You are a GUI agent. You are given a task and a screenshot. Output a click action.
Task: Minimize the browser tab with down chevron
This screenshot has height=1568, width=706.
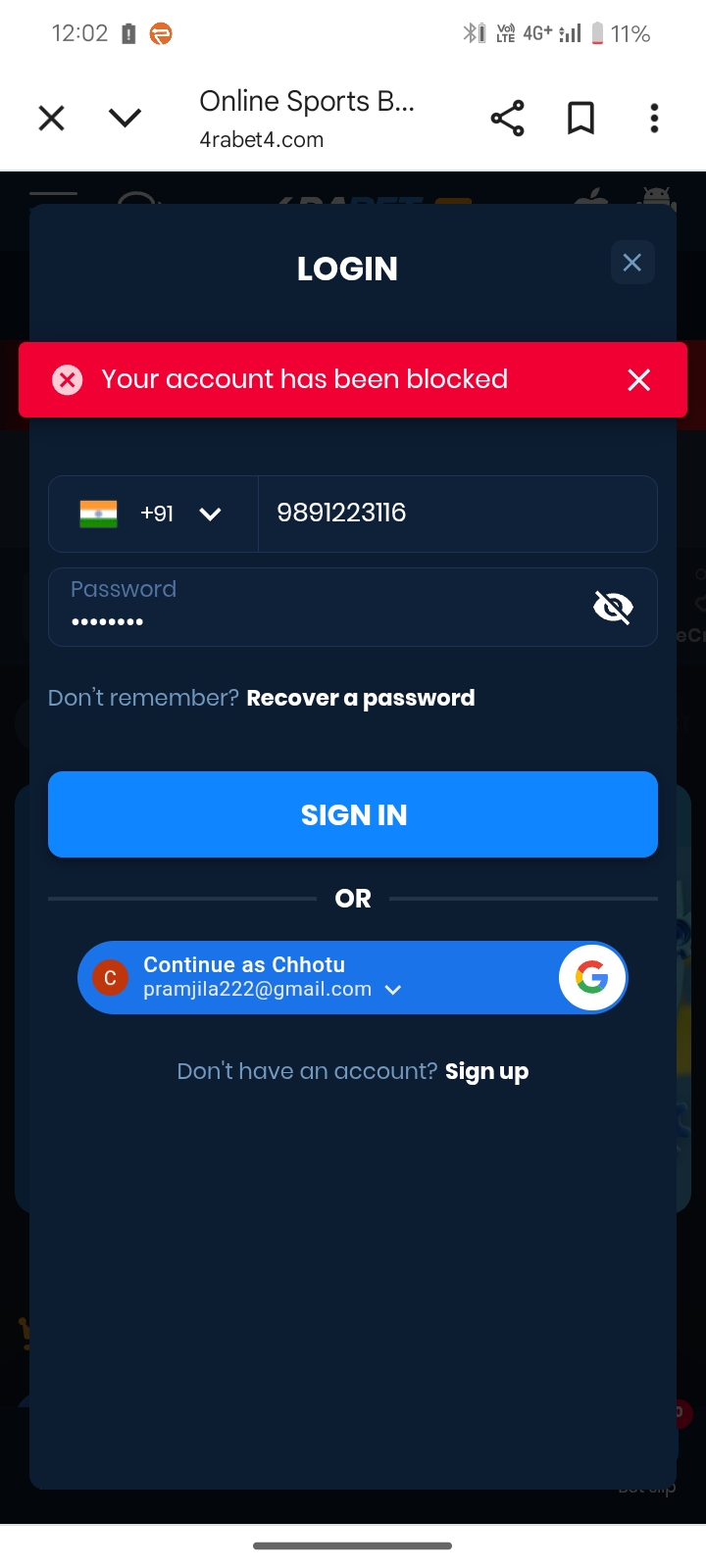click(x=125, y=119)
